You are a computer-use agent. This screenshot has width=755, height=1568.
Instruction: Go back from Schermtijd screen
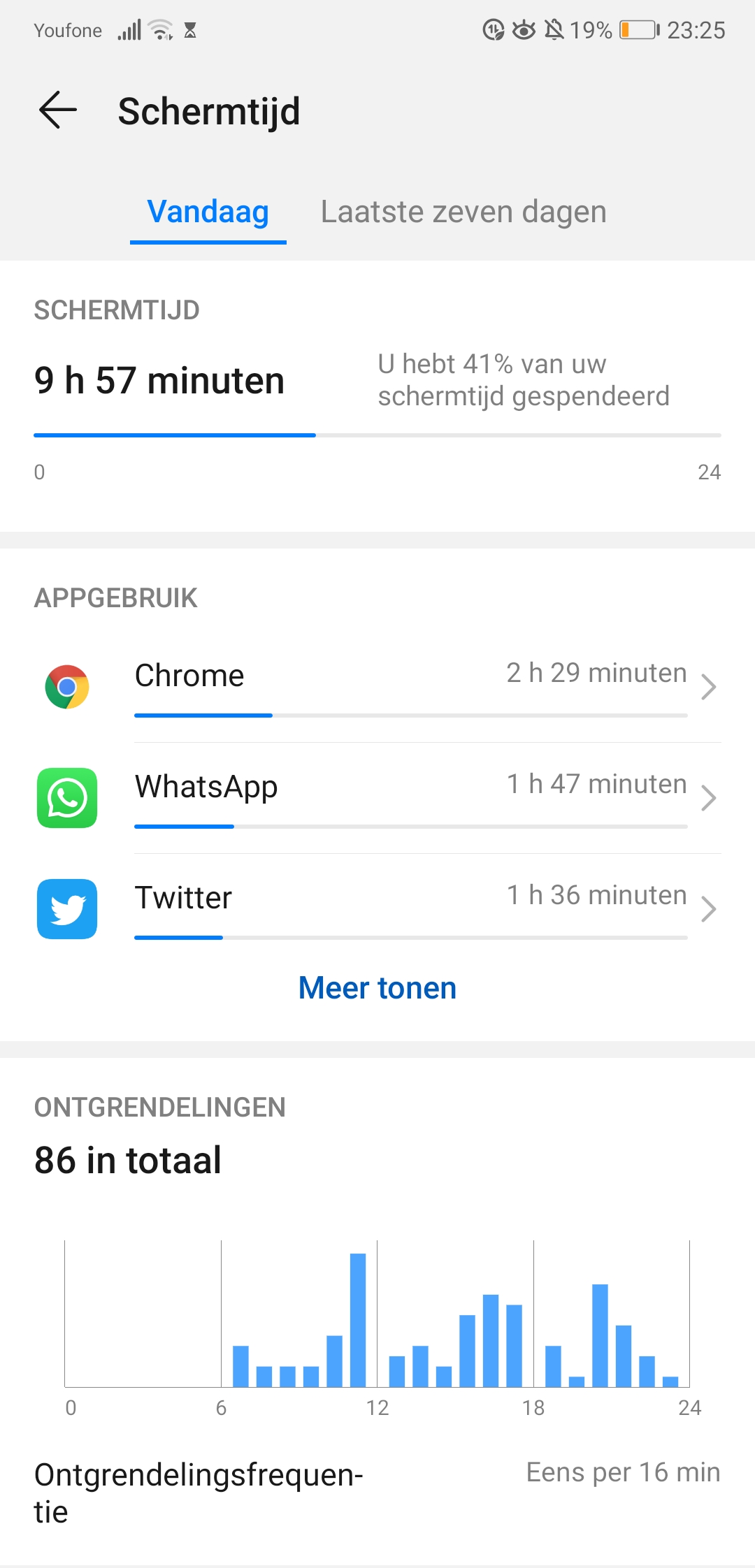[58, 110]
